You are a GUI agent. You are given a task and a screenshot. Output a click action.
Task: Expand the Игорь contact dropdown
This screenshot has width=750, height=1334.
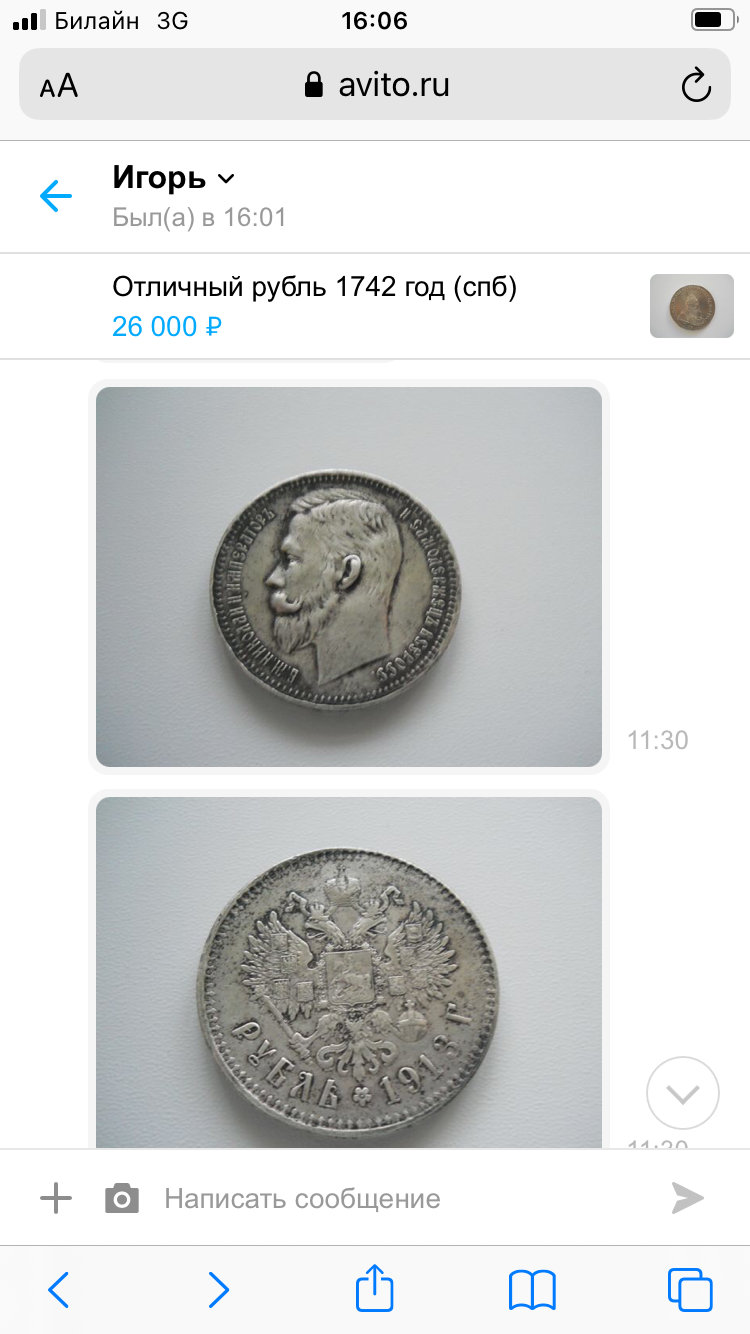(x=226, y=179)
